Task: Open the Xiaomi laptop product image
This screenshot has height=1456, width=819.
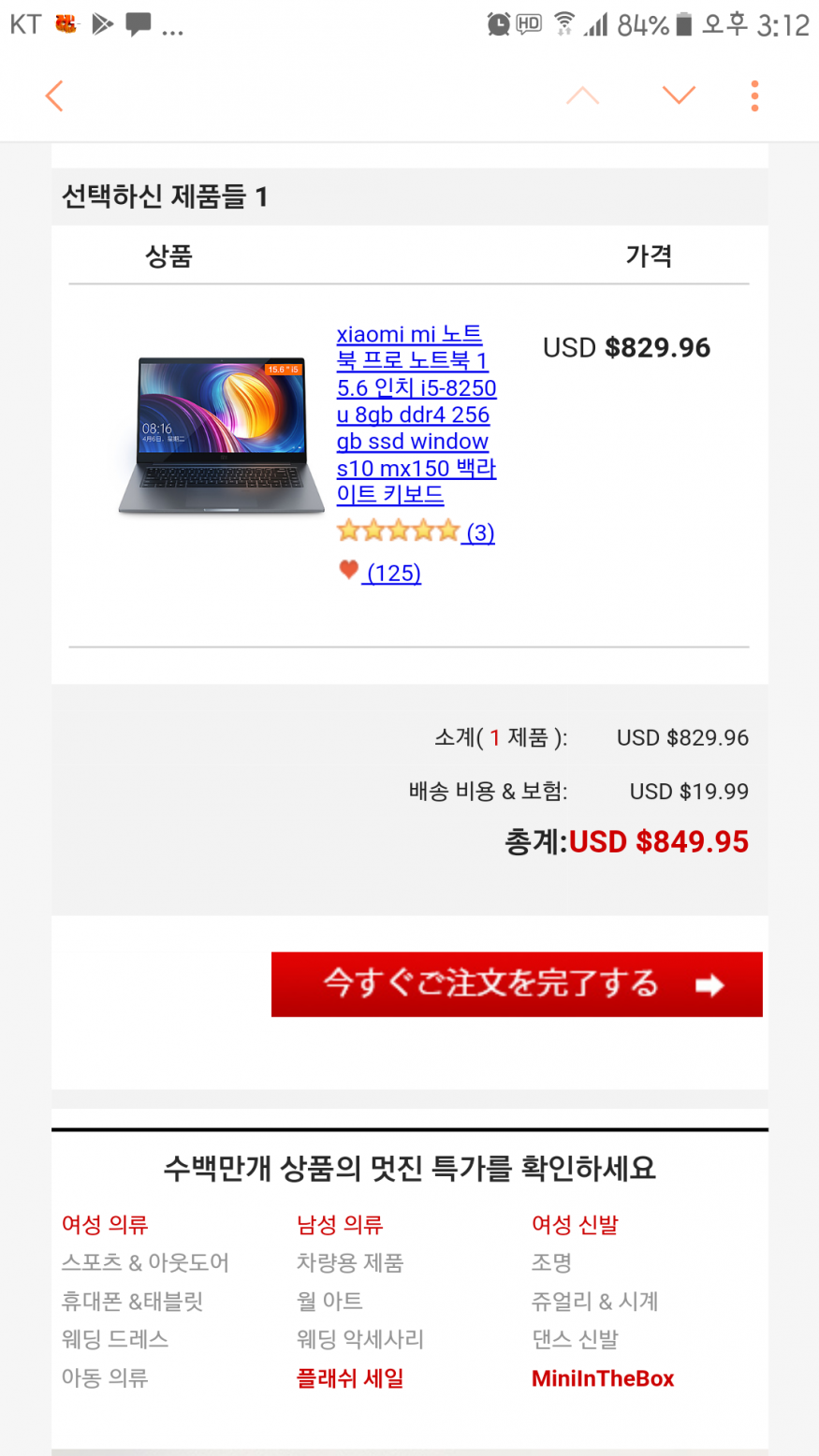Action: 221,435
